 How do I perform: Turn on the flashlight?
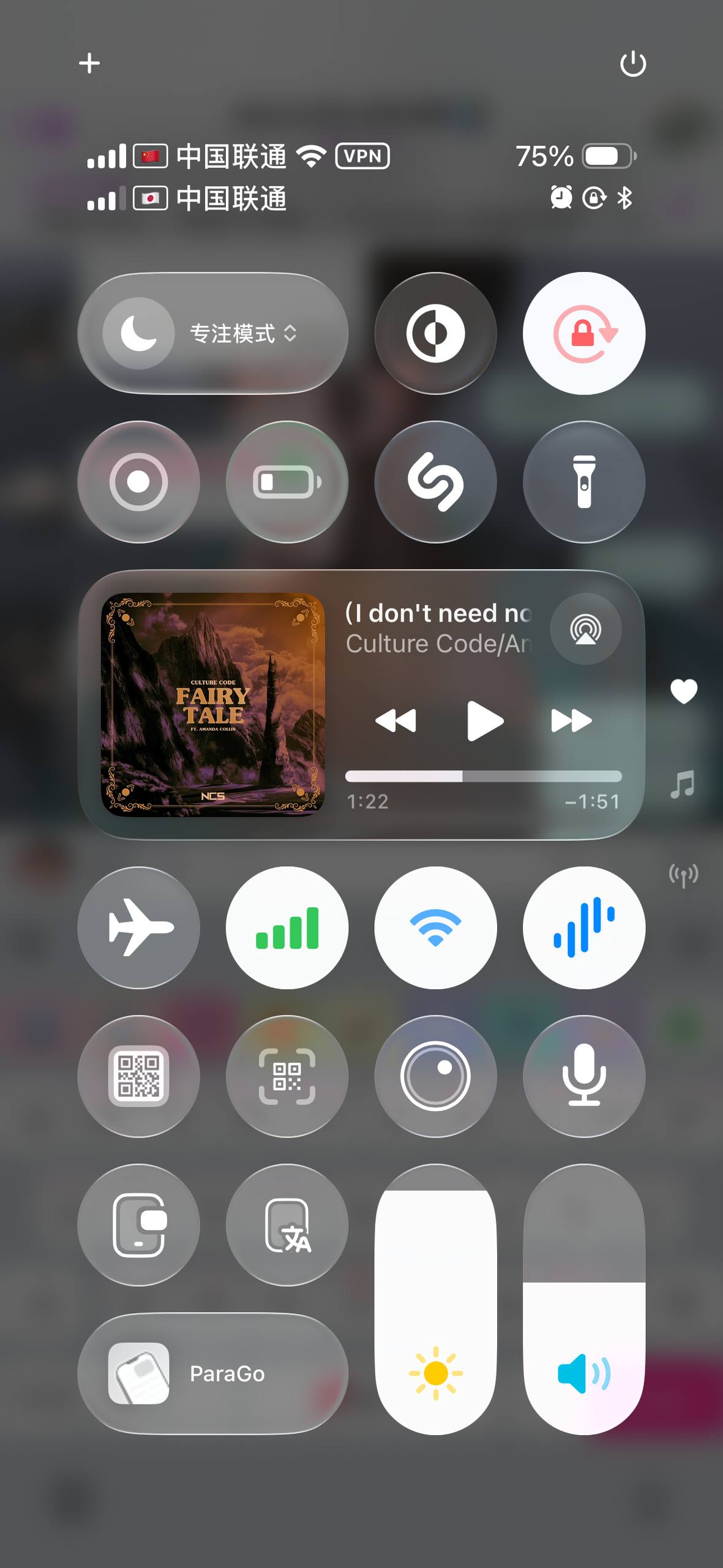pos(583,482)
